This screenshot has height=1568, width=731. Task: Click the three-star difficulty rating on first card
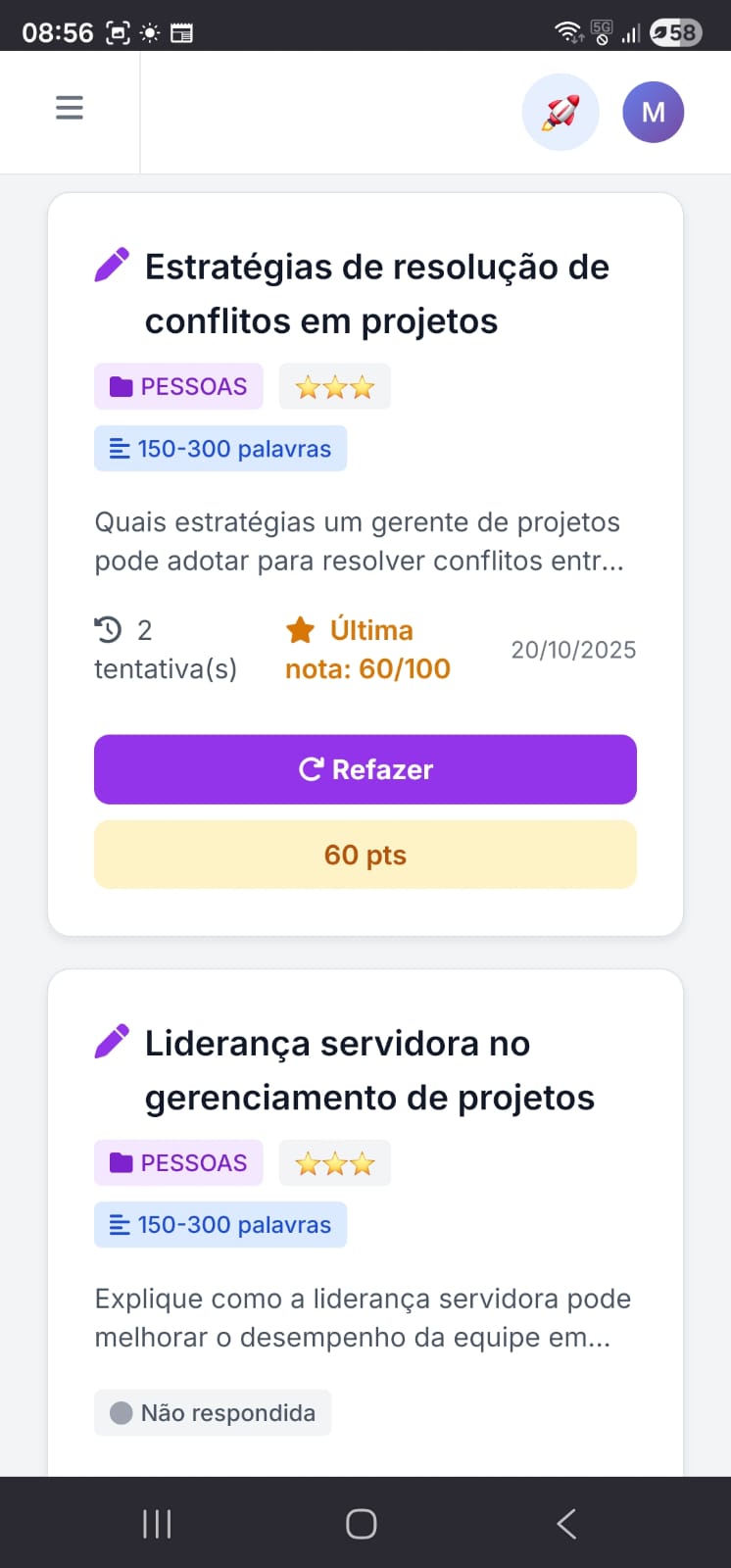coord(334,386)
